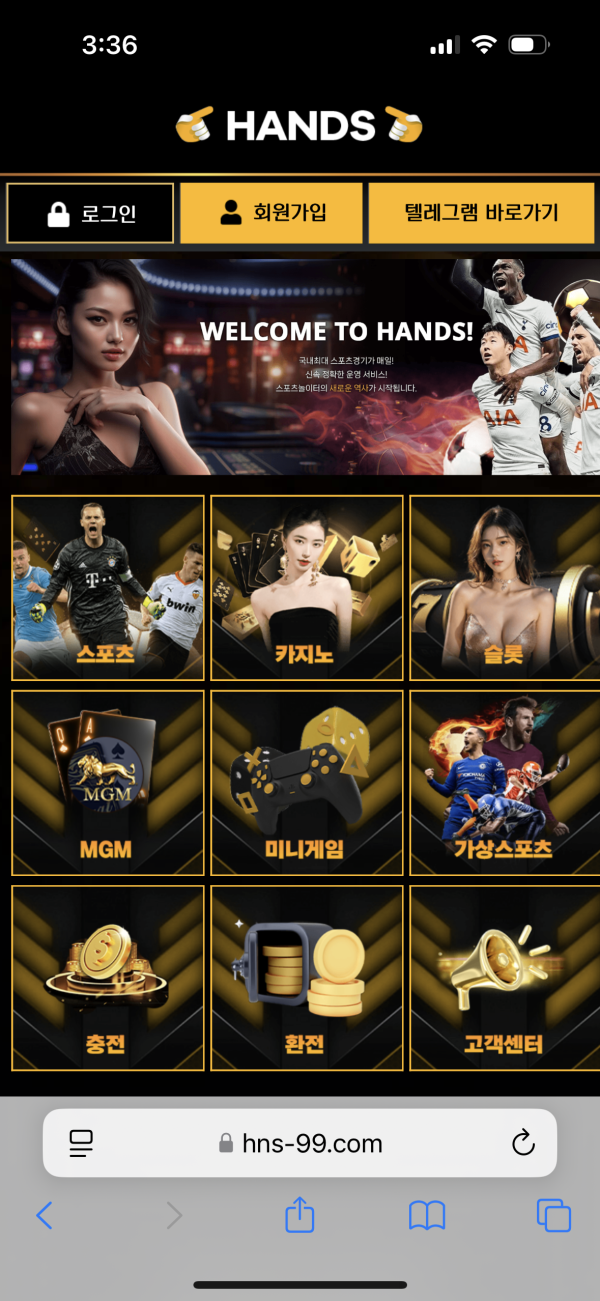Open the 충전 deposit tile

(x=108, y=978)
